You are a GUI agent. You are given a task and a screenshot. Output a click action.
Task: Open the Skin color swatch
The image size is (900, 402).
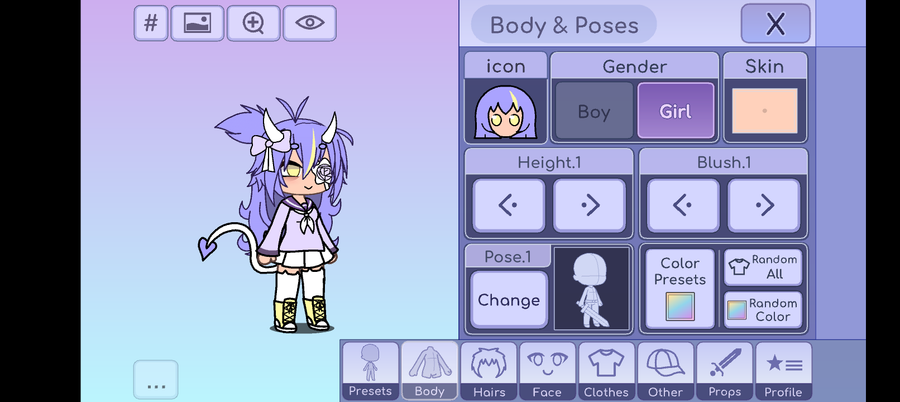click(x=765, y=111)
